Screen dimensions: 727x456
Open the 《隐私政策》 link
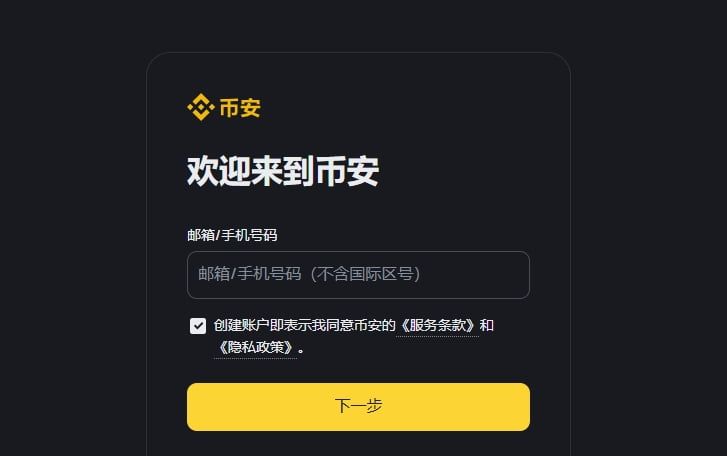pyautogui.click(x=255, y=348)
